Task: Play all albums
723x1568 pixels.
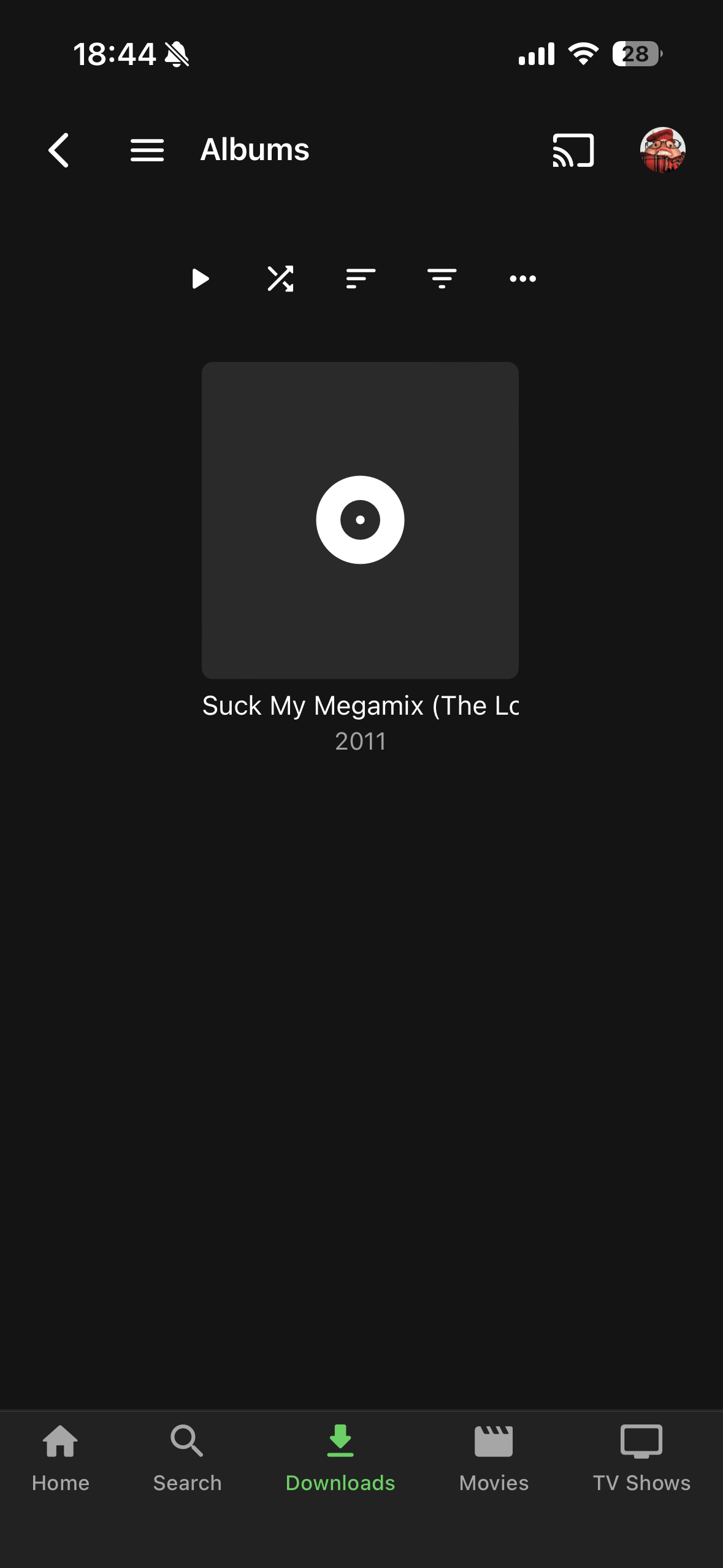Action: (x=200, y=279)
